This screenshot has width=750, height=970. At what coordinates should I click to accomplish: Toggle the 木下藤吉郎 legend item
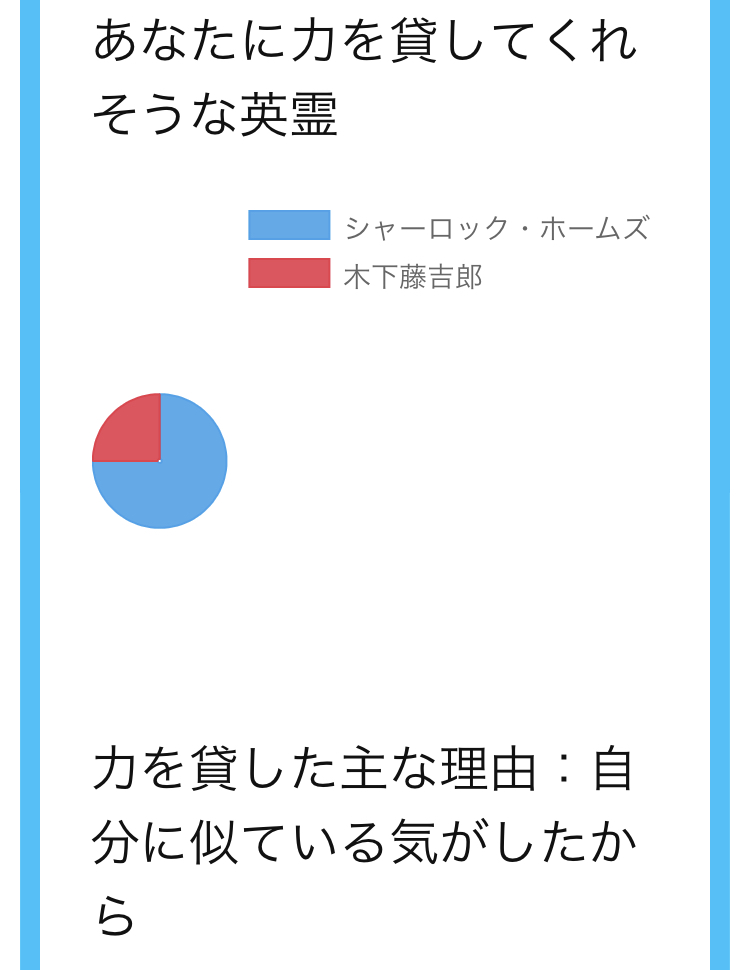(365, 274)
